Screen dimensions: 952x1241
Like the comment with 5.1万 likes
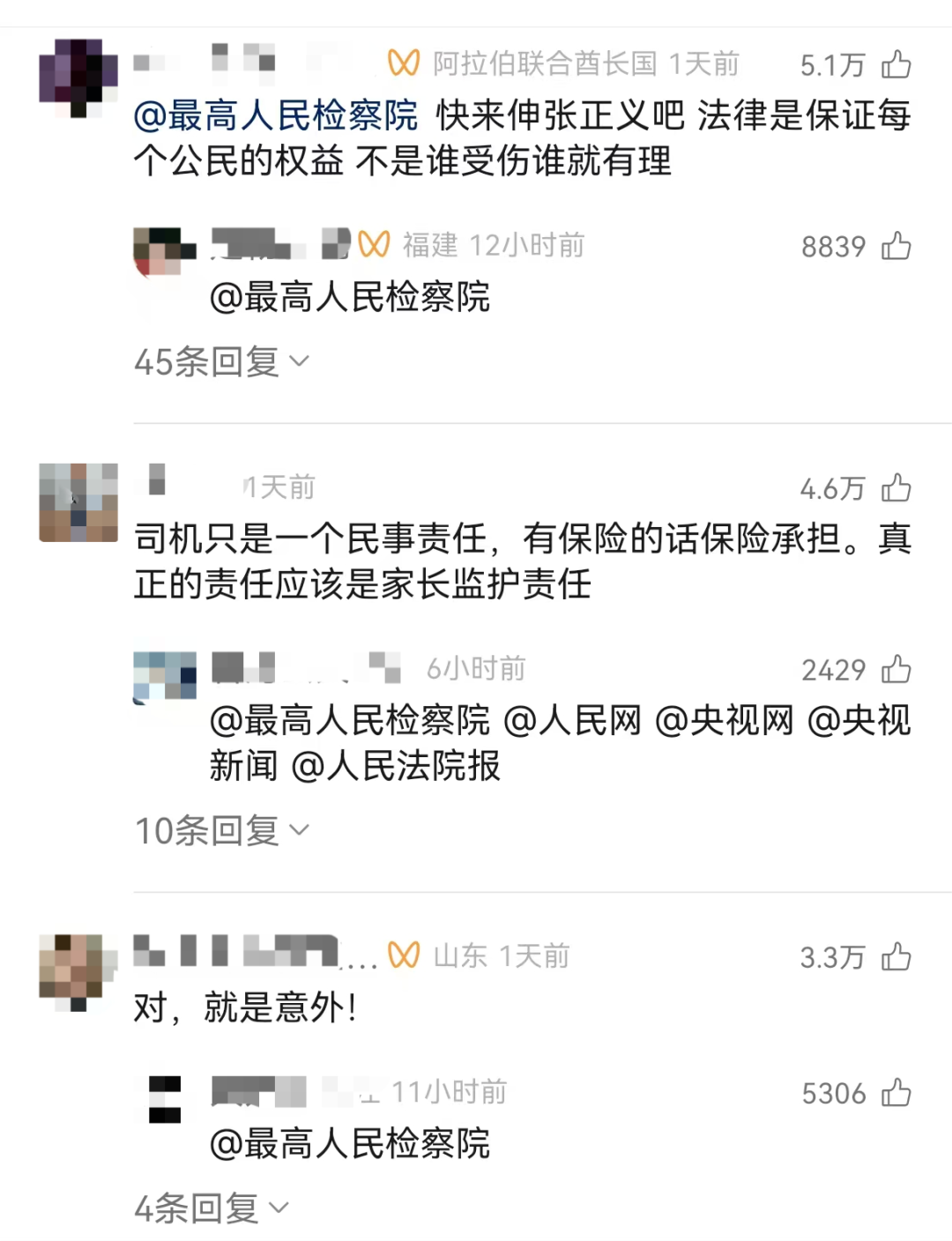tap(896, 64)
